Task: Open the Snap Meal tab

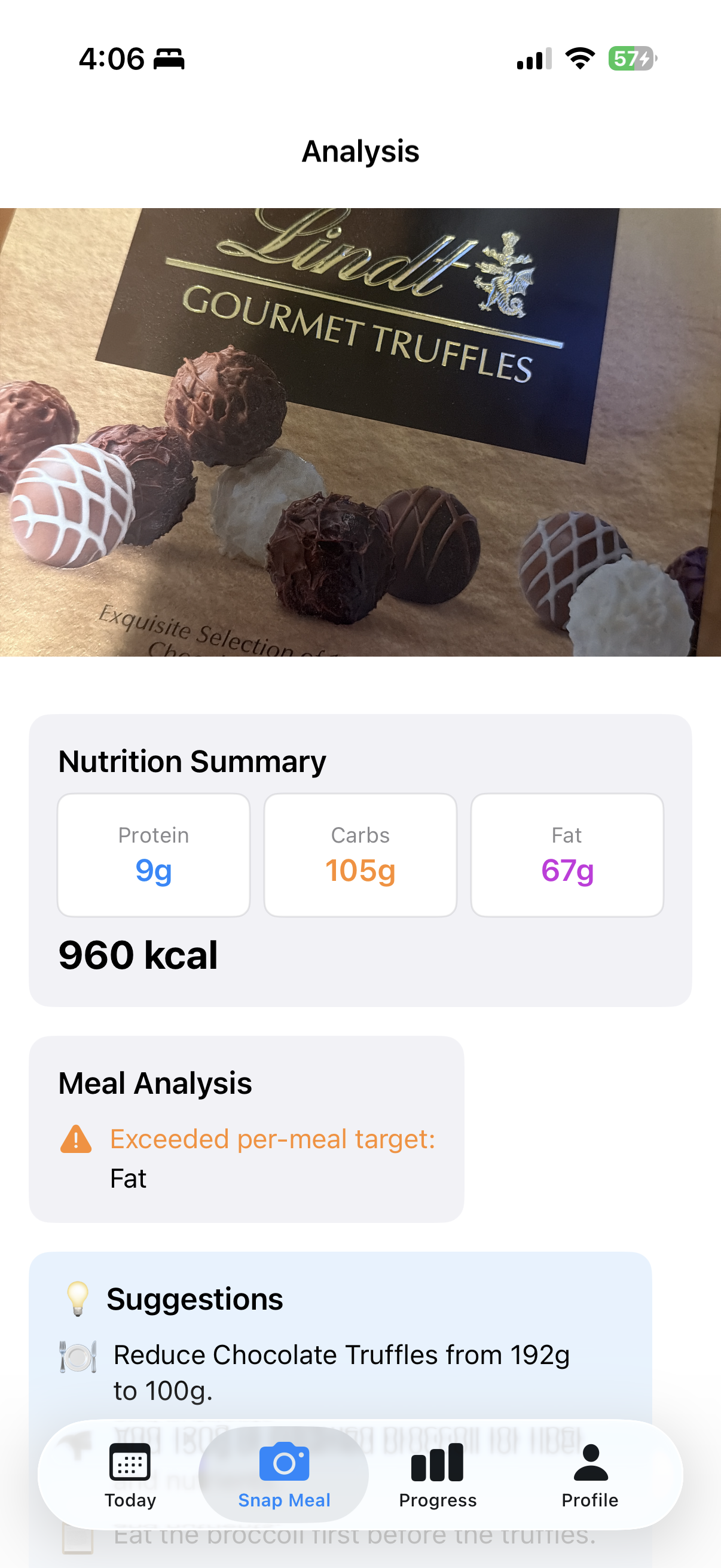Action: (x=283, y=1474)
